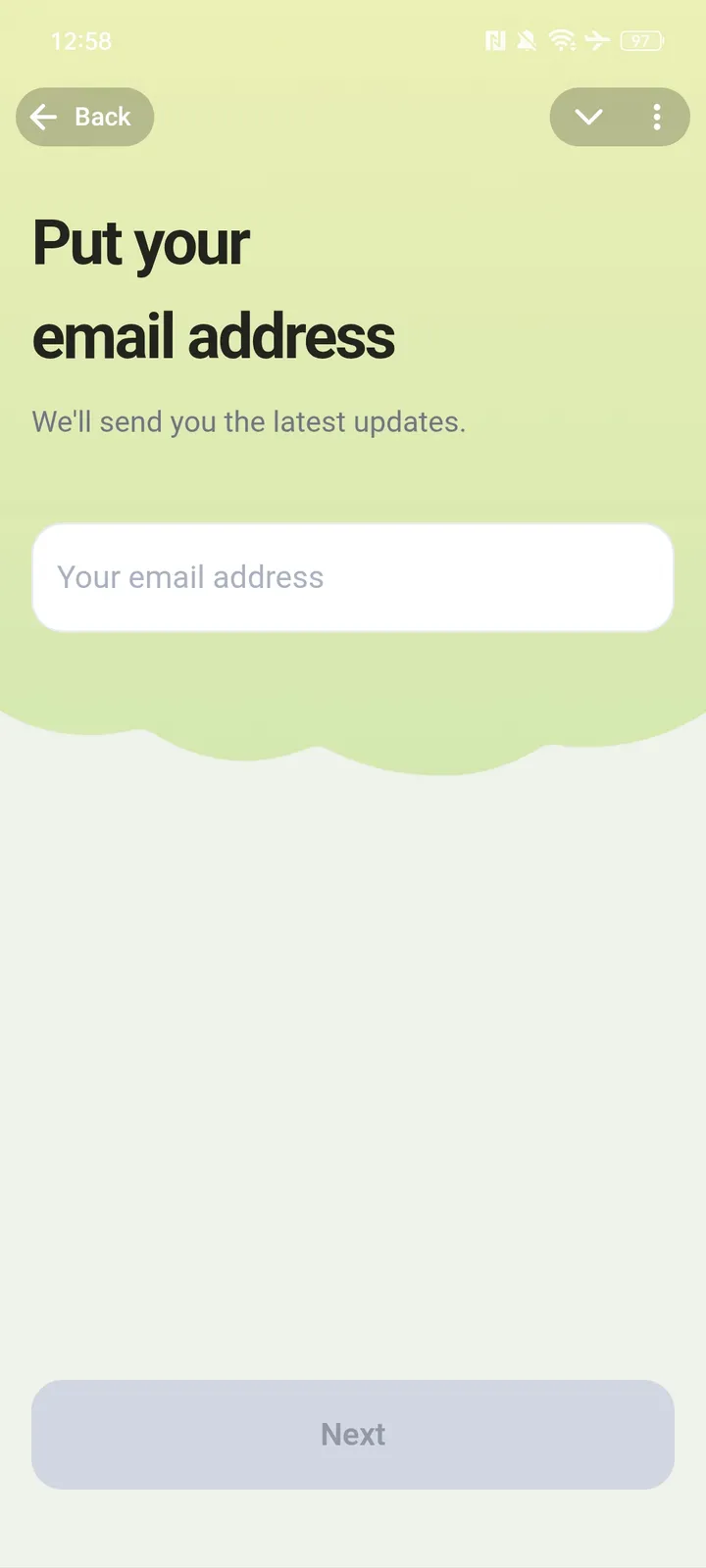Select the email address input field
Viewport: 706px width, 1568px height.
click(x=352, y=577)
